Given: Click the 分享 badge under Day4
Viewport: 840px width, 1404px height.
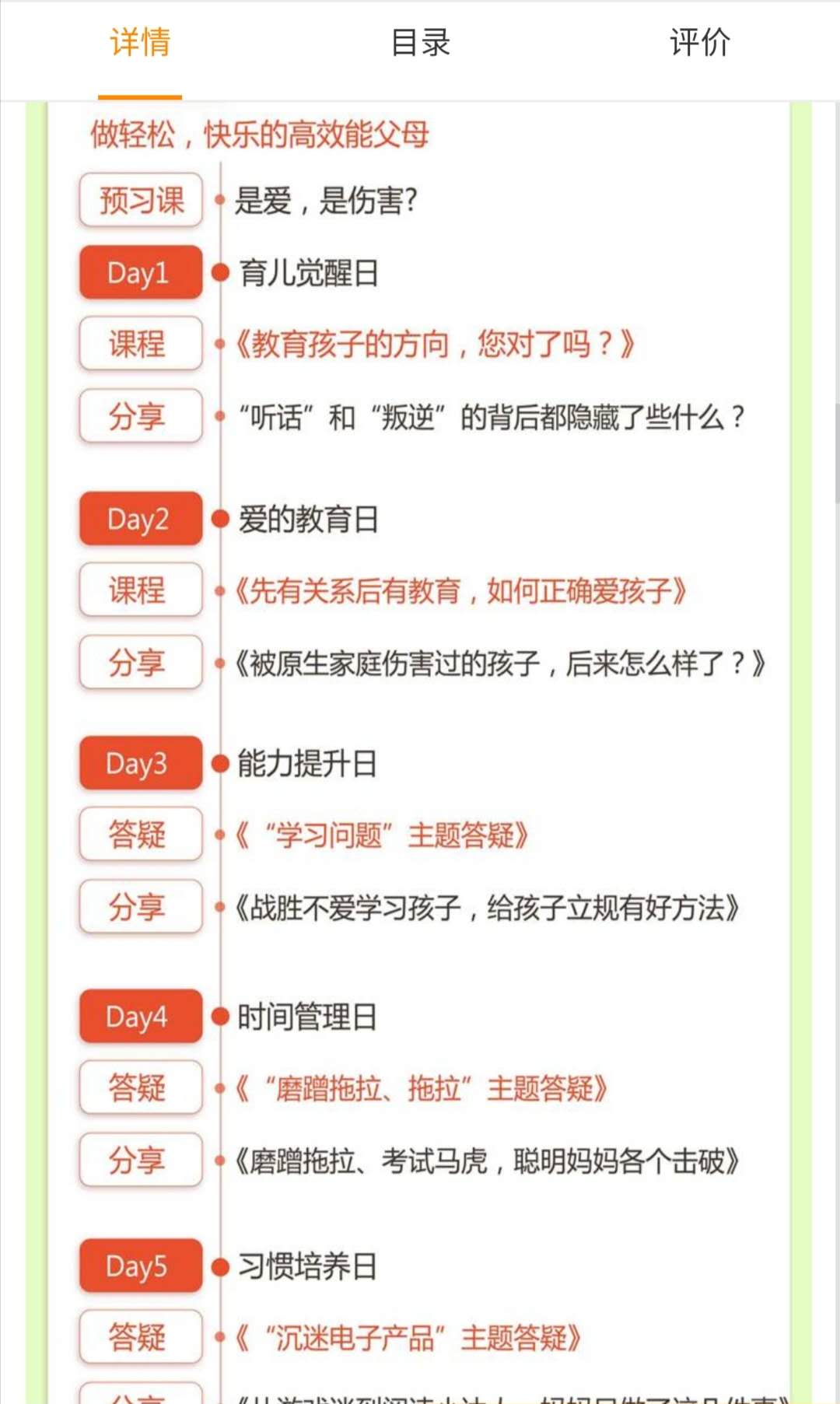Looking at the screenshot, I should coord(140,1159).
